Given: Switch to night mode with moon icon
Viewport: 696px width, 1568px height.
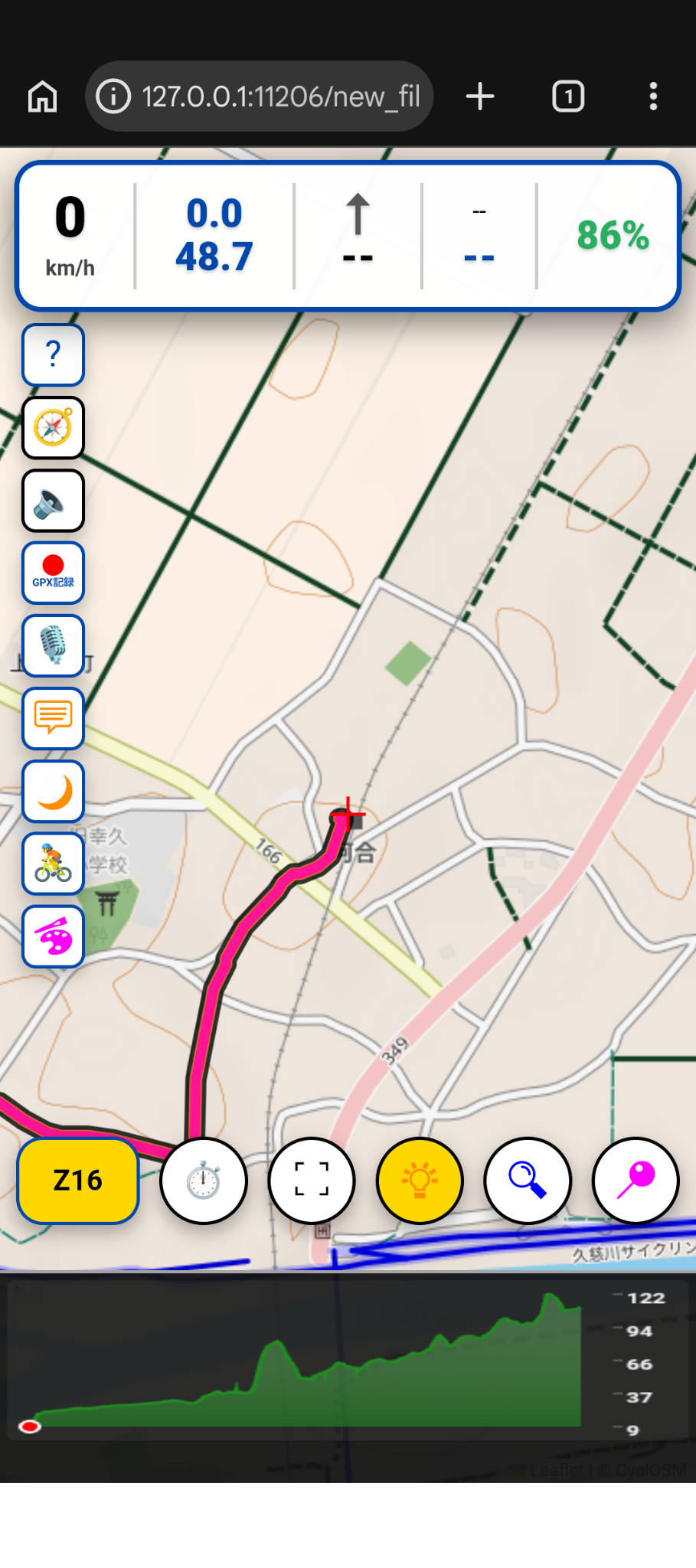Looking at the screenshot, I should (x=53, y=791).
